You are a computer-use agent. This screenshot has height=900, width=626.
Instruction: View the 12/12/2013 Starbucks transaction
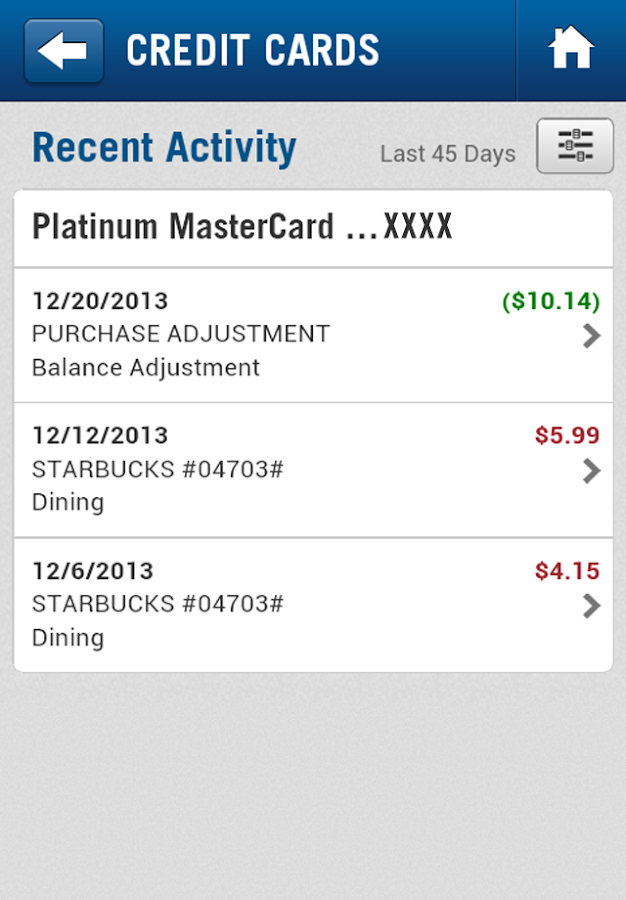point(313,470)
